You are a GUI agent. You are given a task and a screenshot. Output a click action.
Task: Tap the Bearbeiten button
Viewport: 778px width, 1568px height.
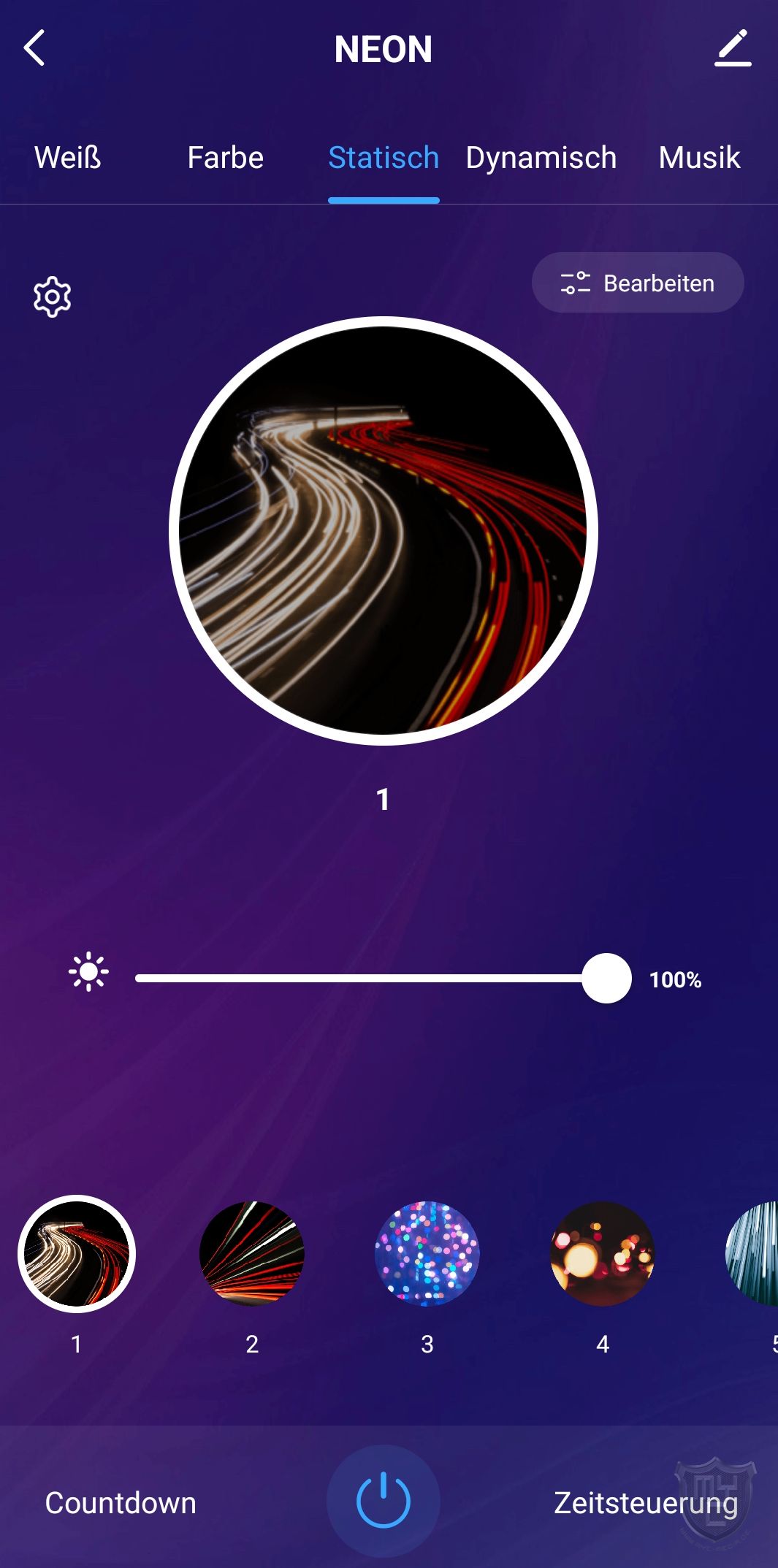(x=638, y=283)
